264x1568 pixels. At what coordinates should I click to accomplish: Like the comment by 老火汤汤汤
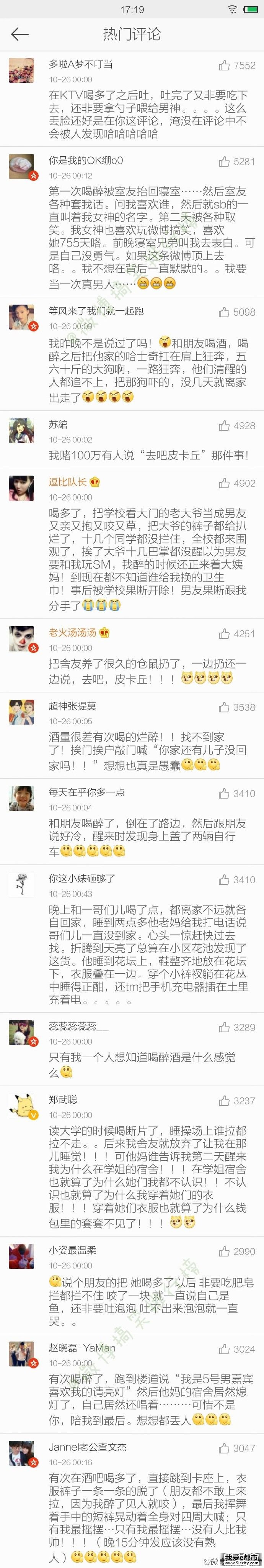(x=225, y=634)
